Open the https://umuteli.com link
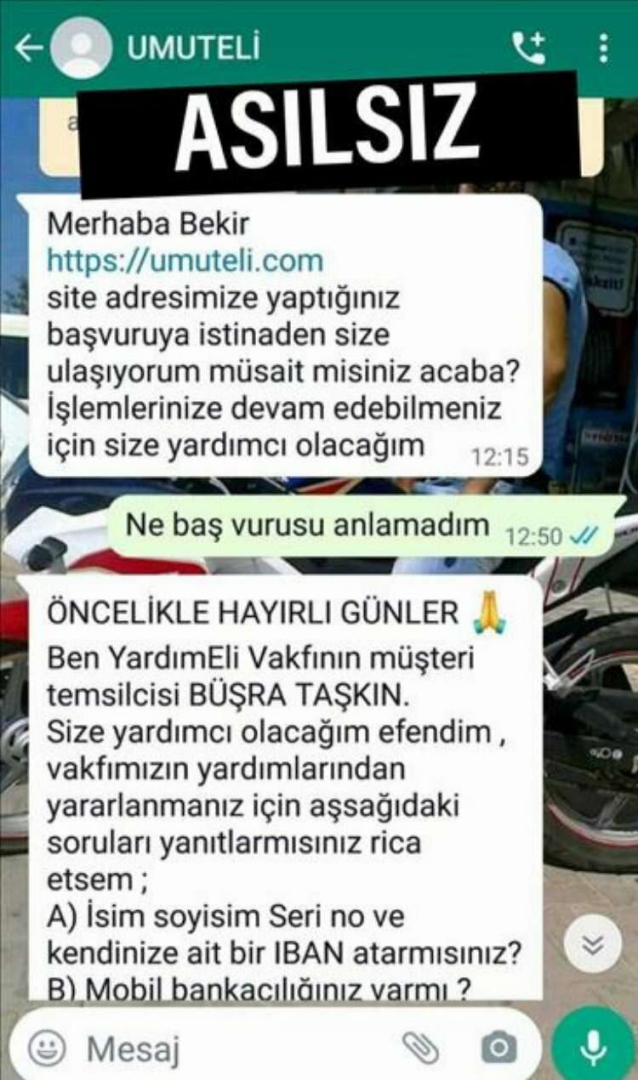Image resolution: width=638 pixels, height=1080 pixels. [x=185, y=261]
